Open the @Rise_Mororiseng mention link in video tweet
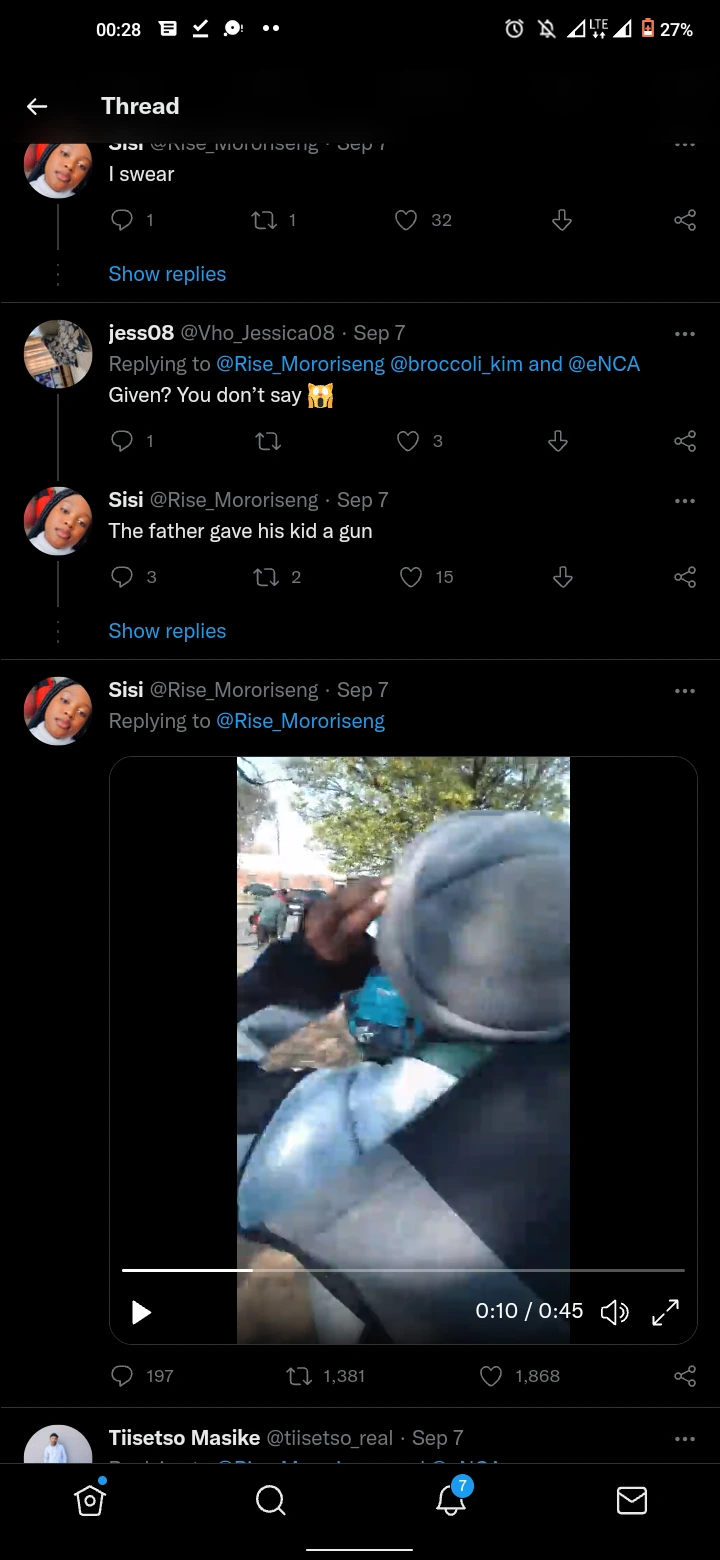 pos(300,721)
